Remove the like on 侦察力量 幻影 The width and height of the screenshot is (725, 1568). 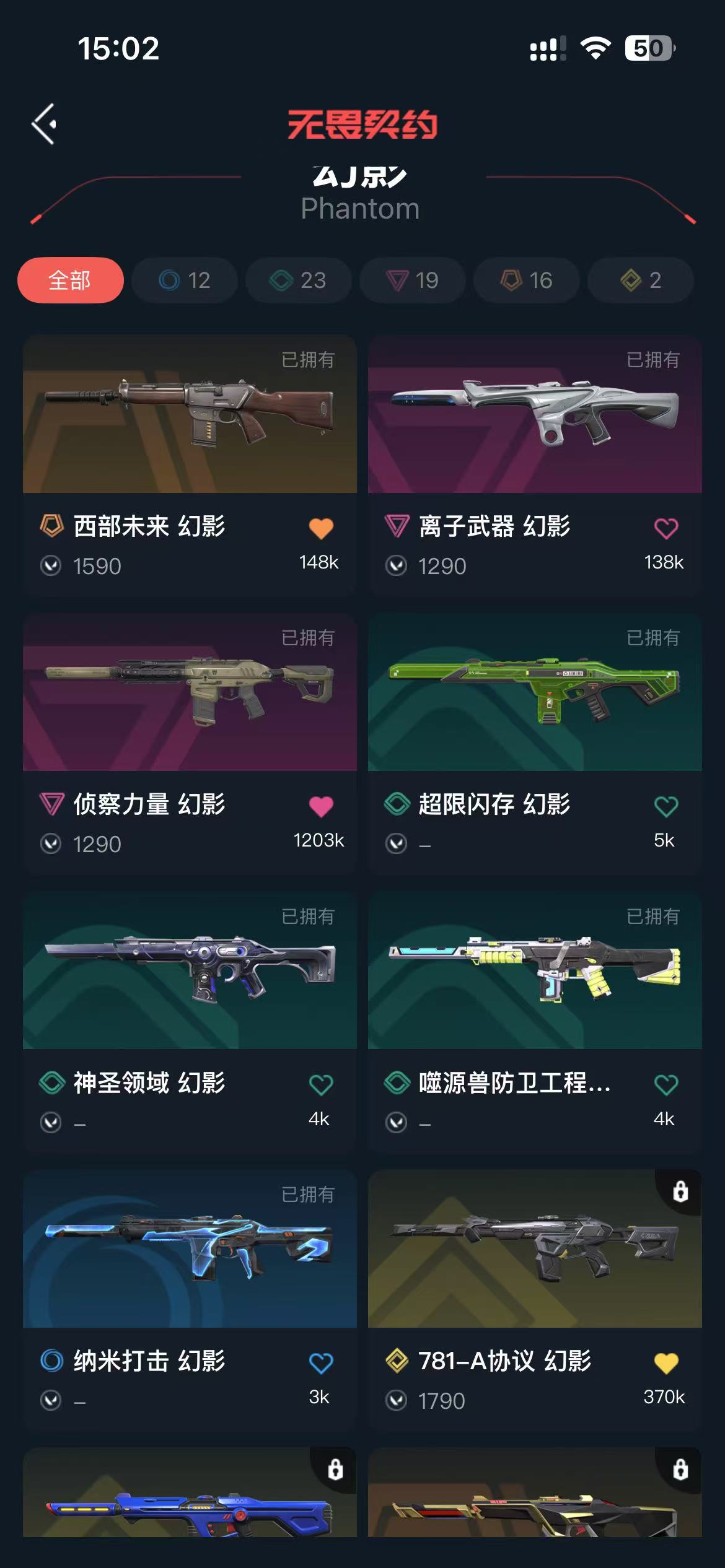[x=321, y=806]
